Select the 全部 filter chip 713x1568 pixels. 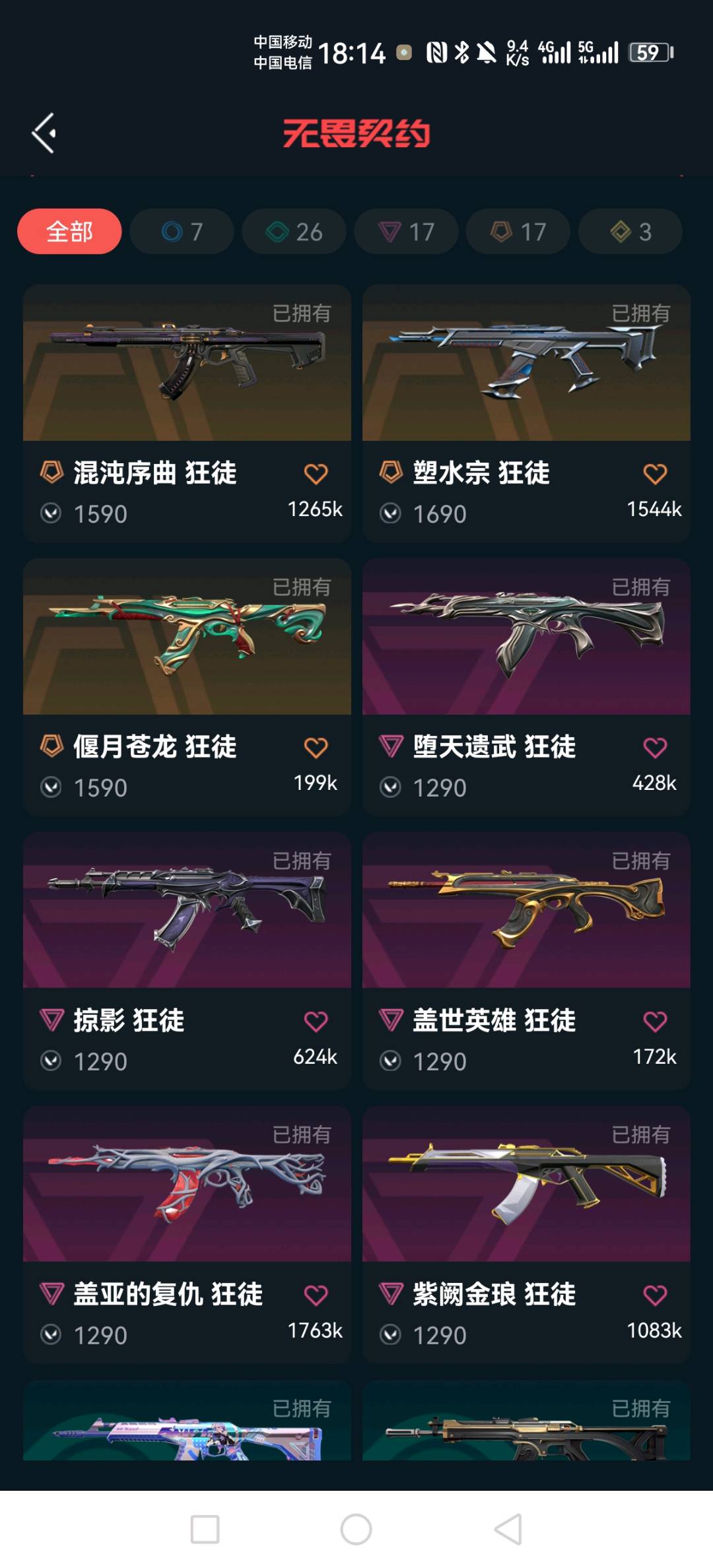(x=69, y=232)
